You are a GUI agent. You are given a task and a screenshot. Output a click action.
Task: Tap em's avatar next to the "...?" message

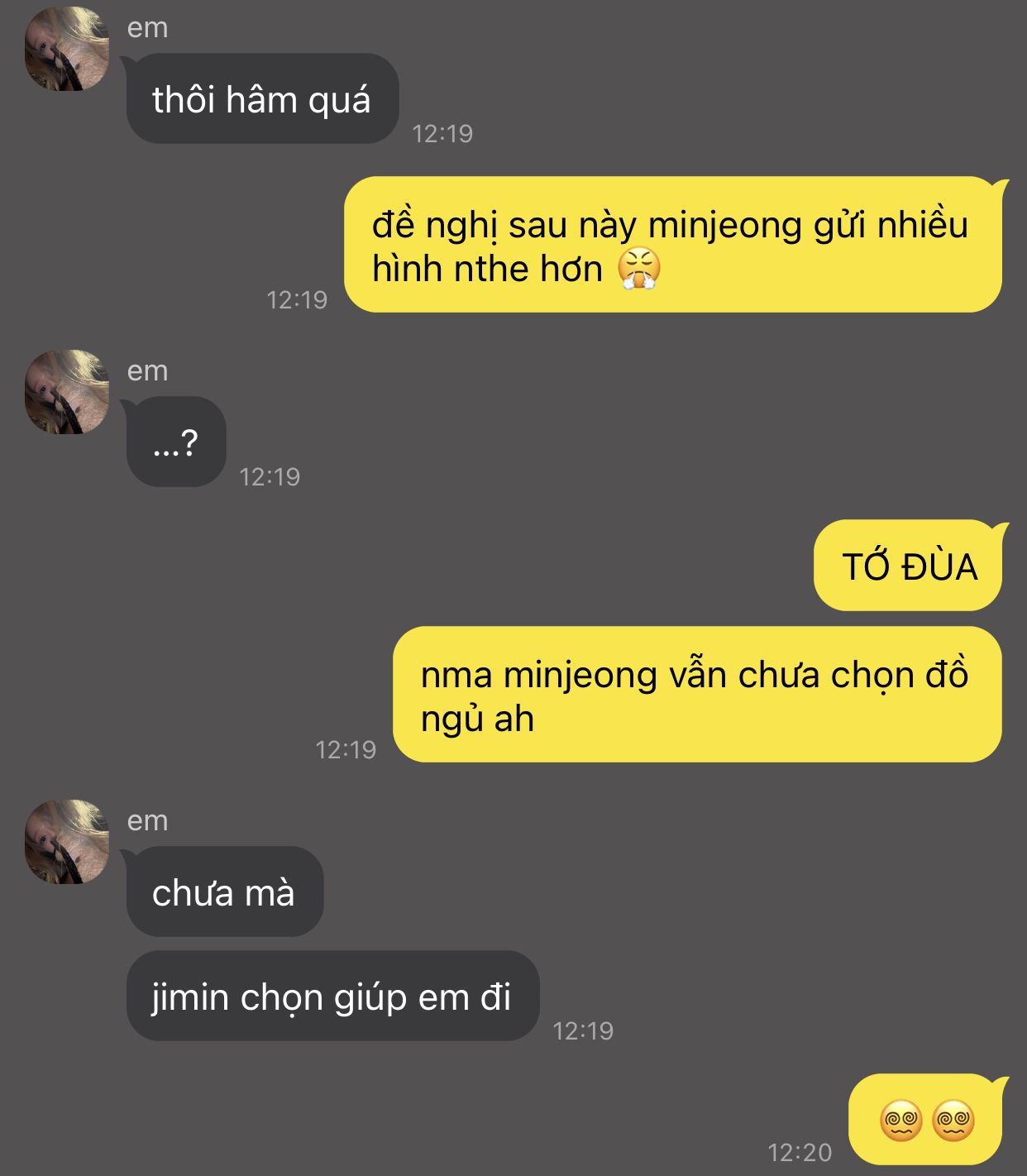pyautogui.click(x=67, y=392)
